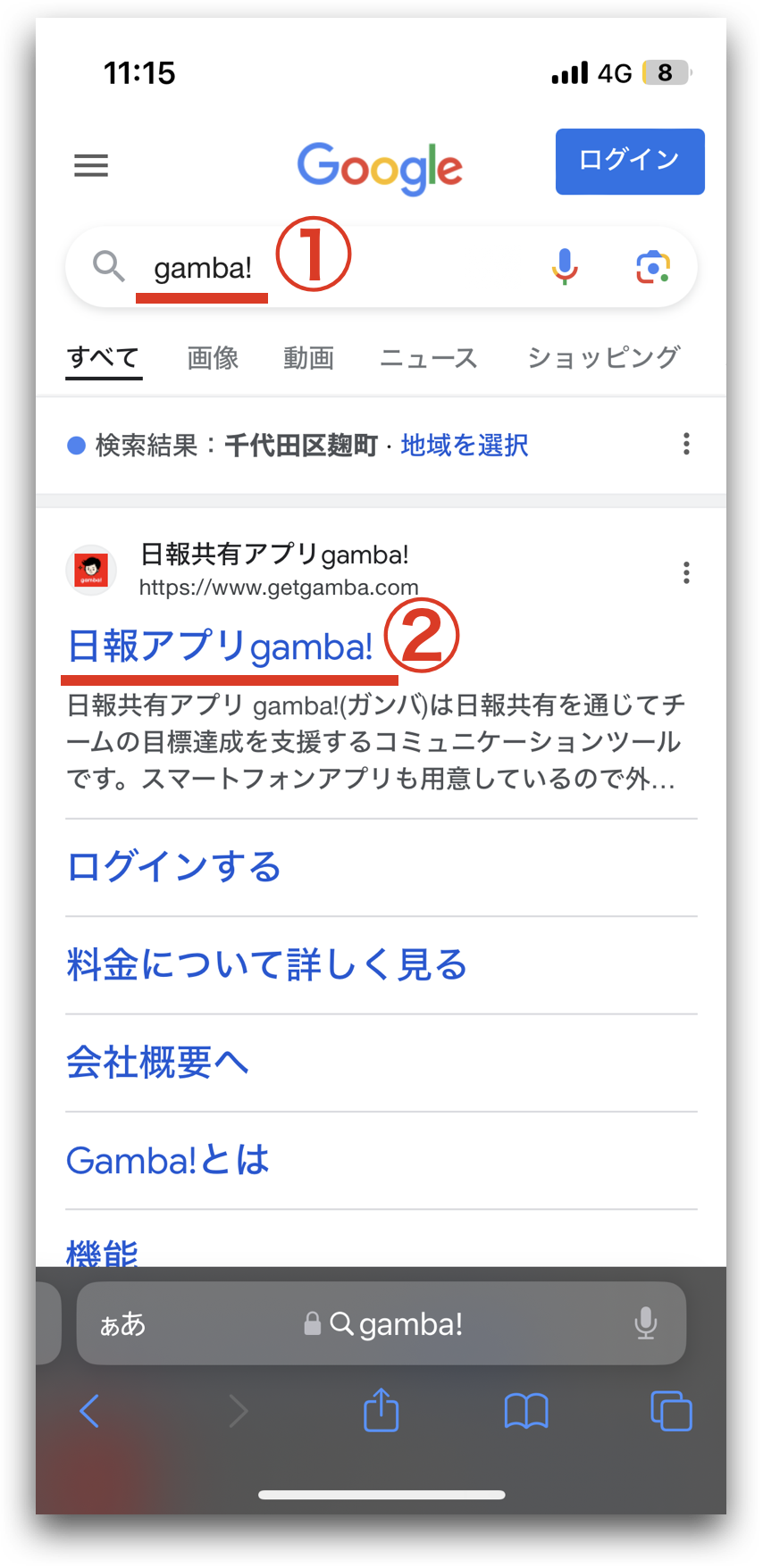The width and height of the screenshot is (763, 1568).
Task: Switch to the ショッピング tab
Action: [604, 358]
